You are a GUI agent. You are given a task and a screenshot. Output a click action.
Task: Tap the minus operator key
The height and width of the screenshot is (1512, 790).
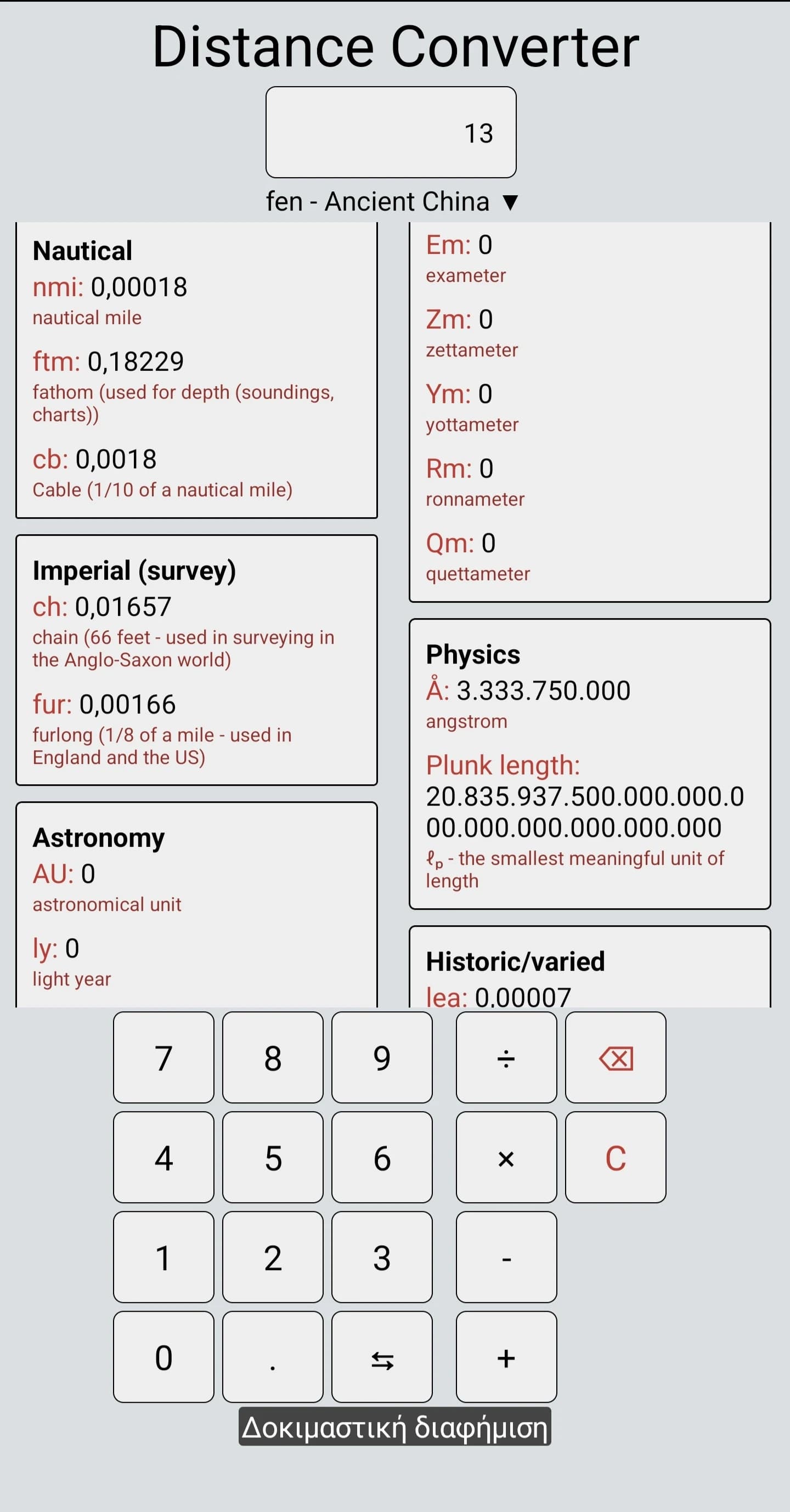[x=506, y=1258]
